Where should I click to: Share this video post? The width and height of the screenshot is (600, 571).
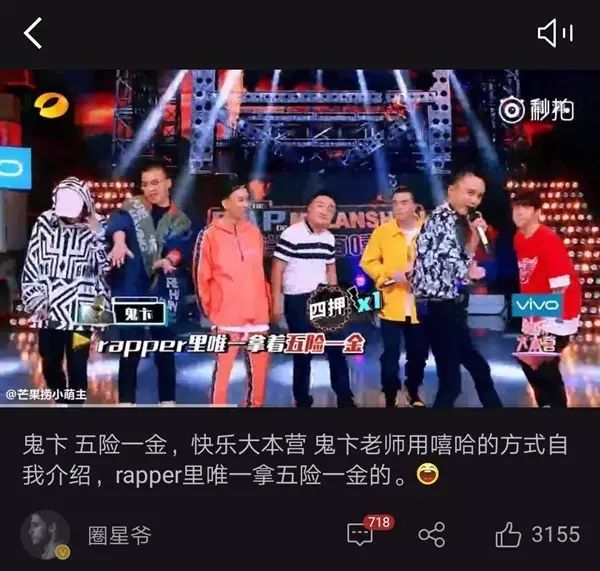click(x=432, y=535)
